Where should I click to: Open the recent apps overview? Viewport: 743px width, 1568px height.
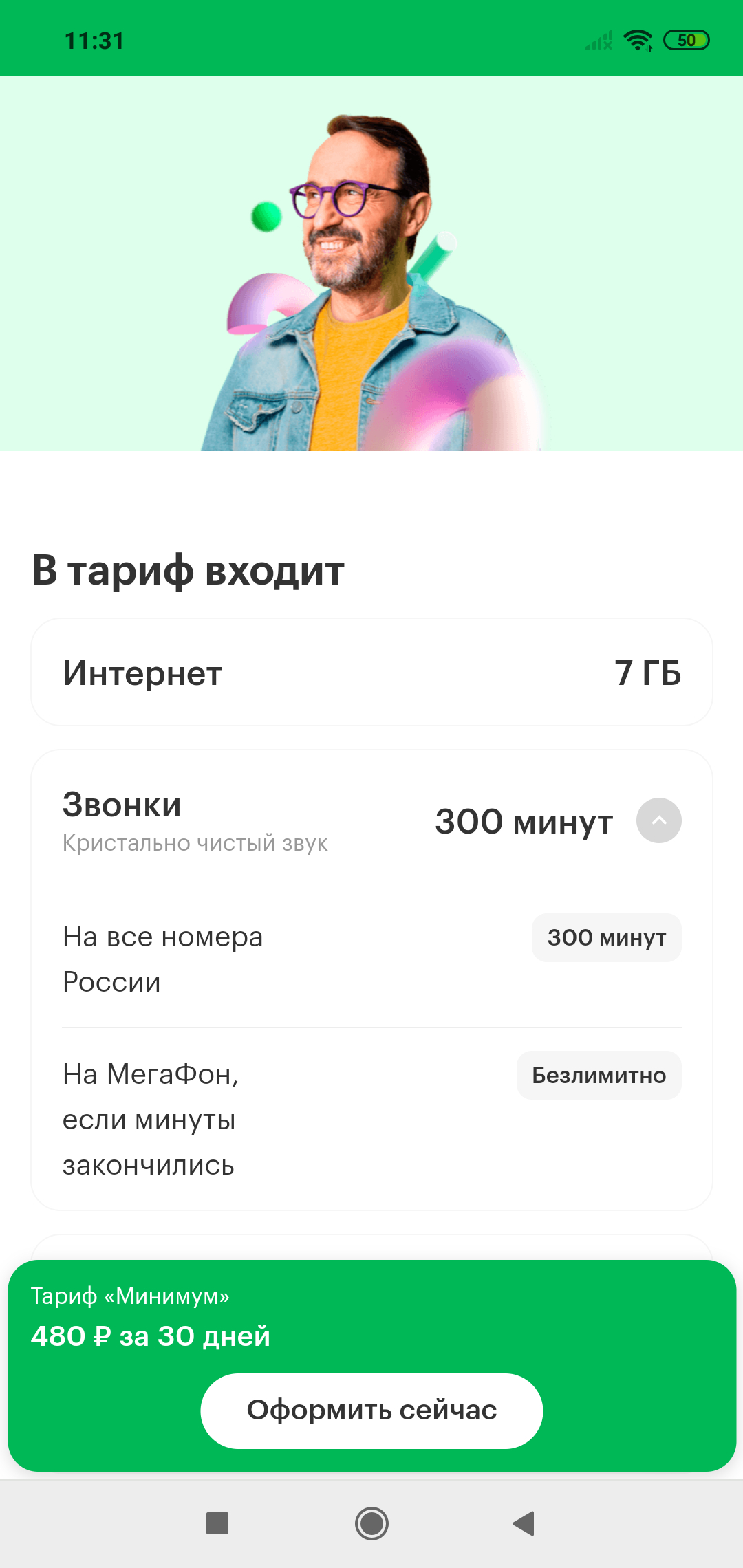(217, 1523)
